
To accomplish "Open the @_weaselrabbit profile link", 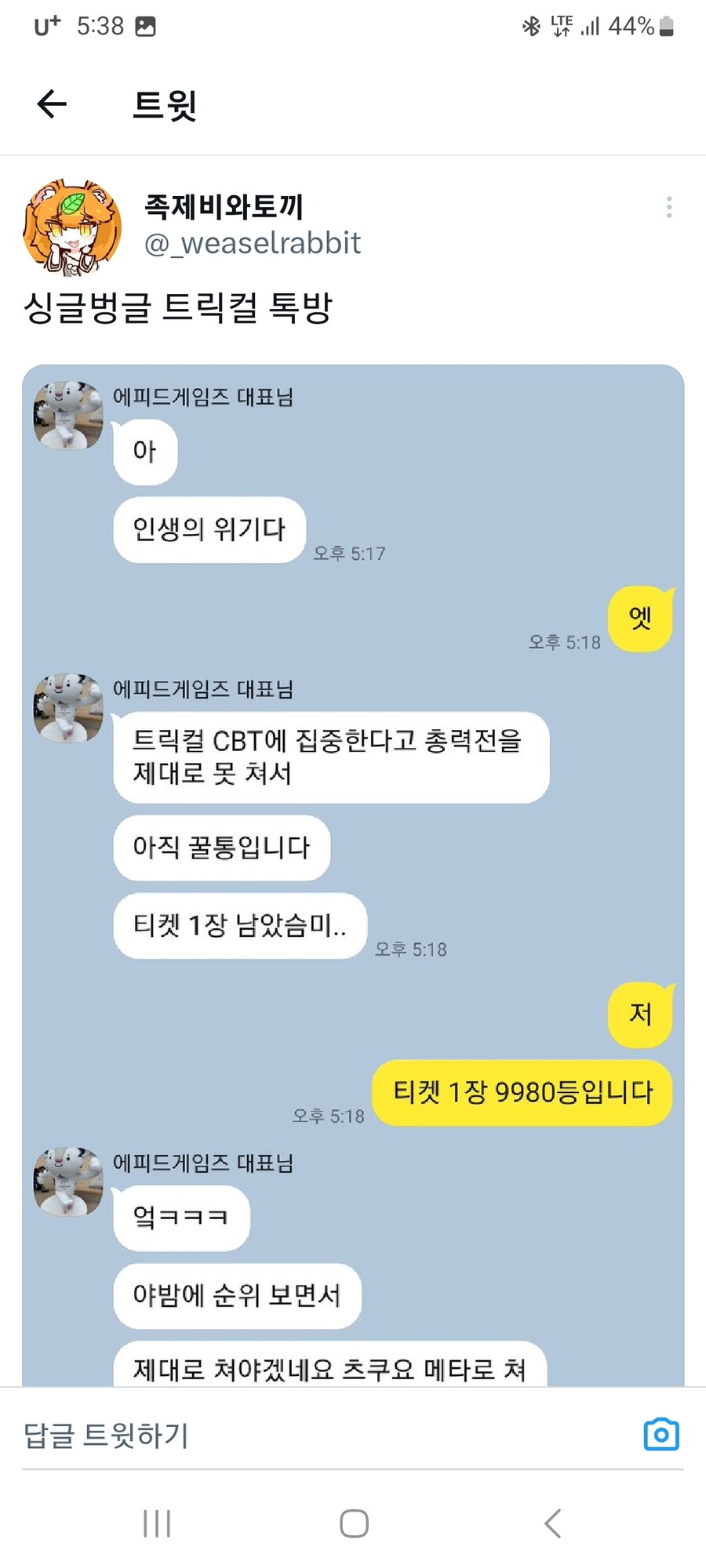I will [252, 243].
